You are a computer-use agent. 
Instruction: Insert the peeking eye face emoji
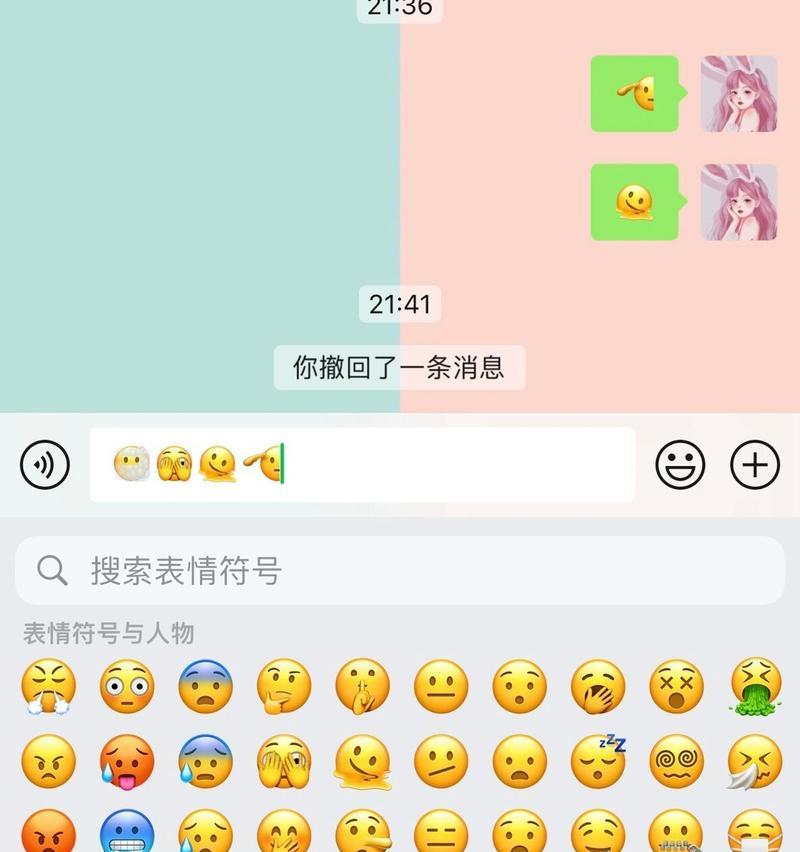coord(284,763)
